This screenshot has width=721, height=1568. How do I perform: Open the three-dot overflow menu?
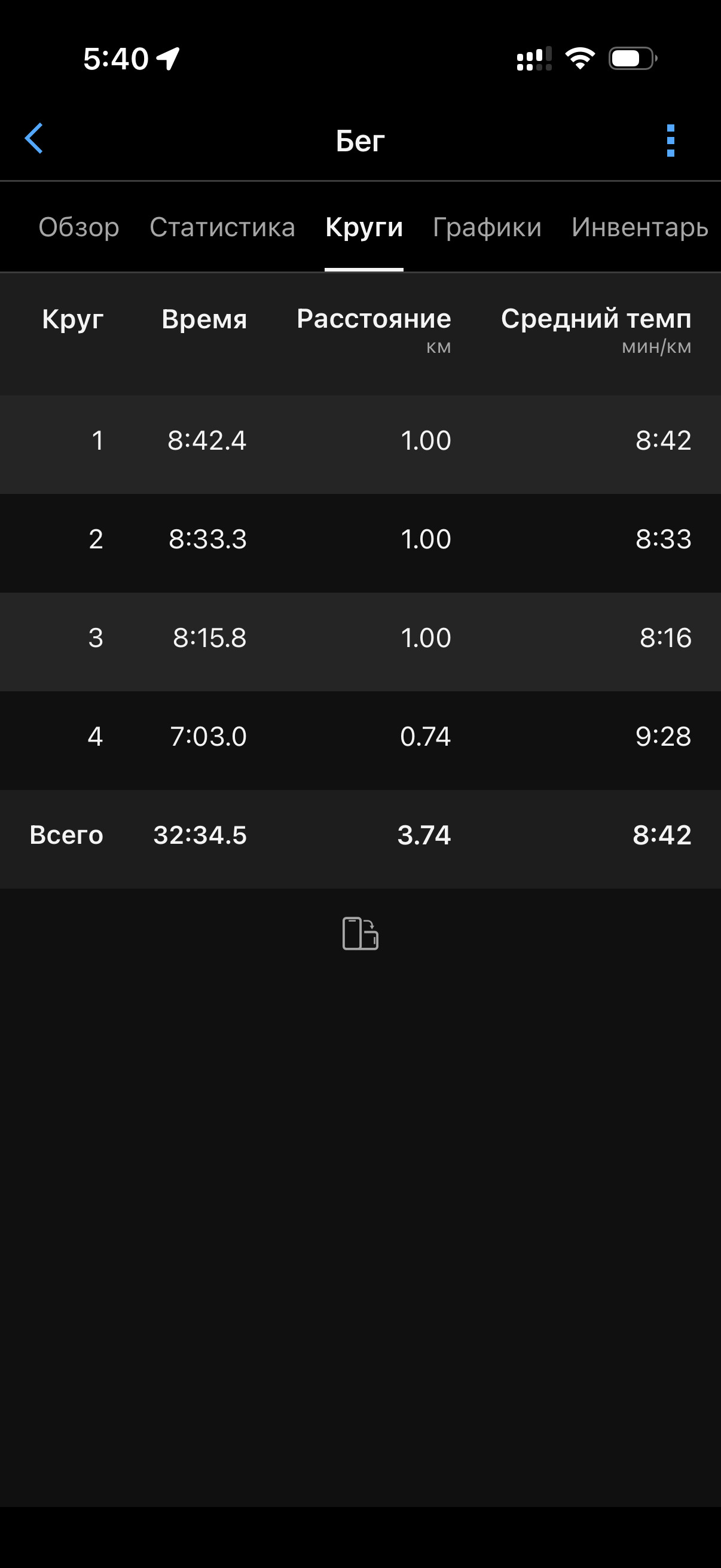[671, 141]
